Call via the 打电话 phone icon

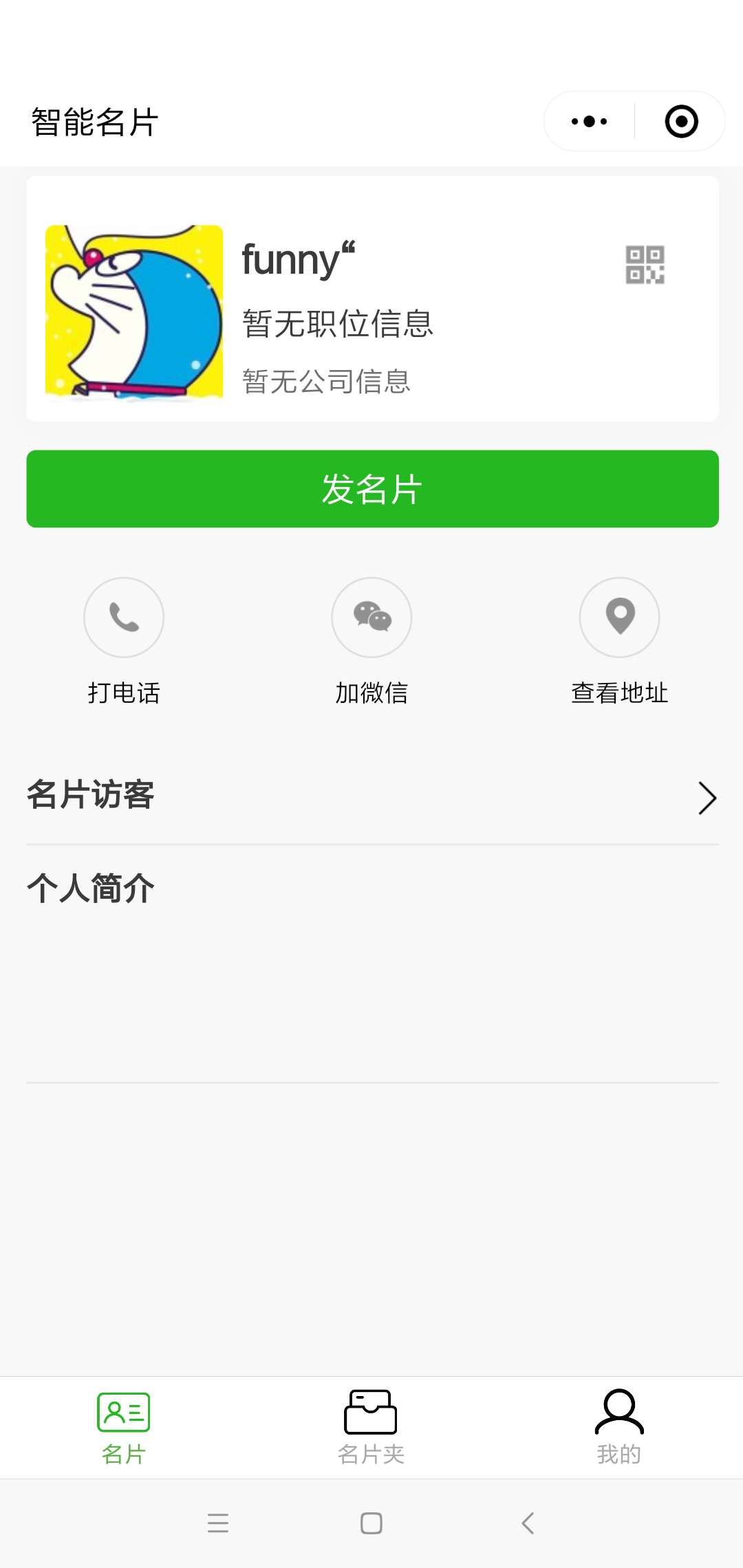click(124, 617)
